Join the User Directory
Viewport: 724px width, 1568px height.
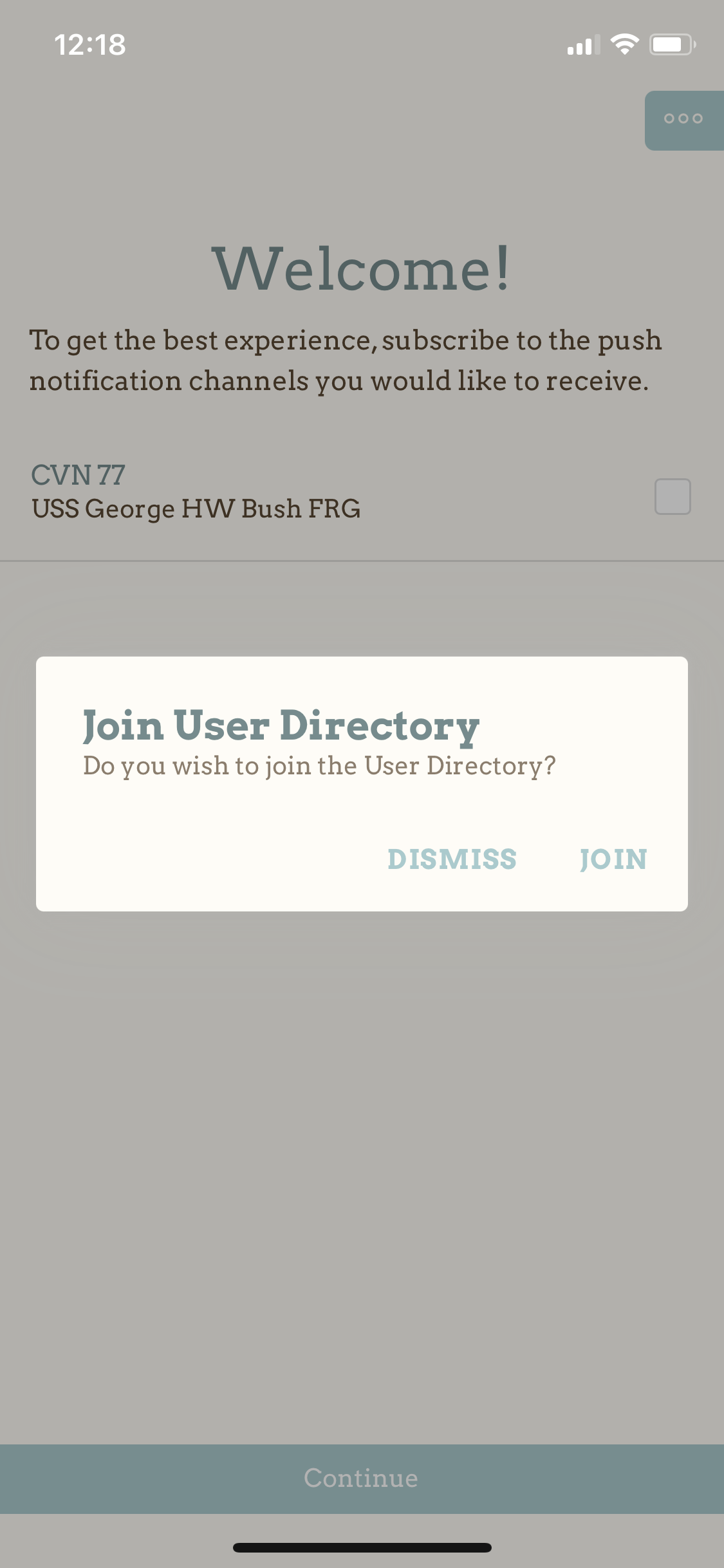613,859
